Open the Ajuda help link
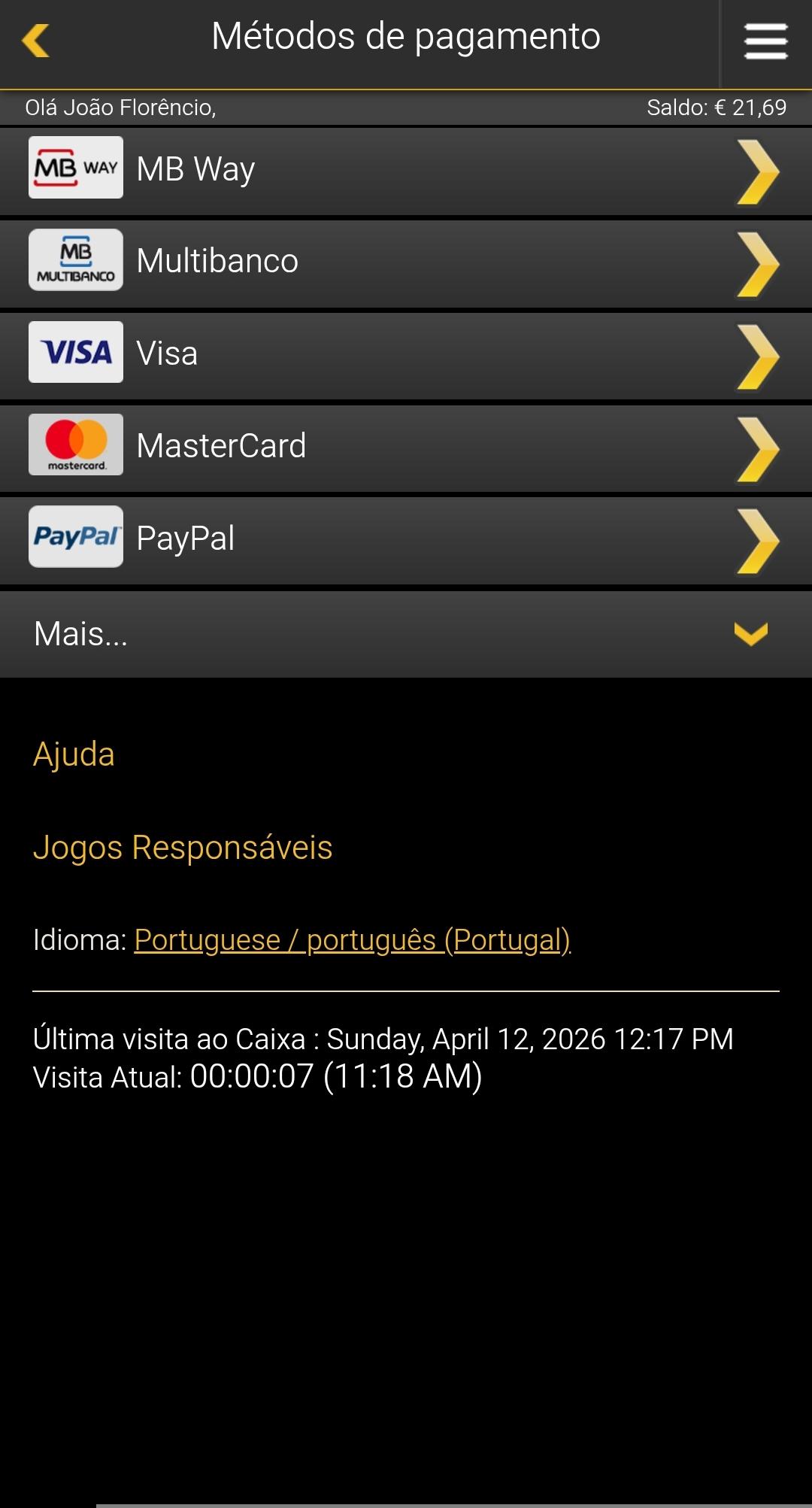The height and width of the screenshot is (1508, 812). (74, 754)
